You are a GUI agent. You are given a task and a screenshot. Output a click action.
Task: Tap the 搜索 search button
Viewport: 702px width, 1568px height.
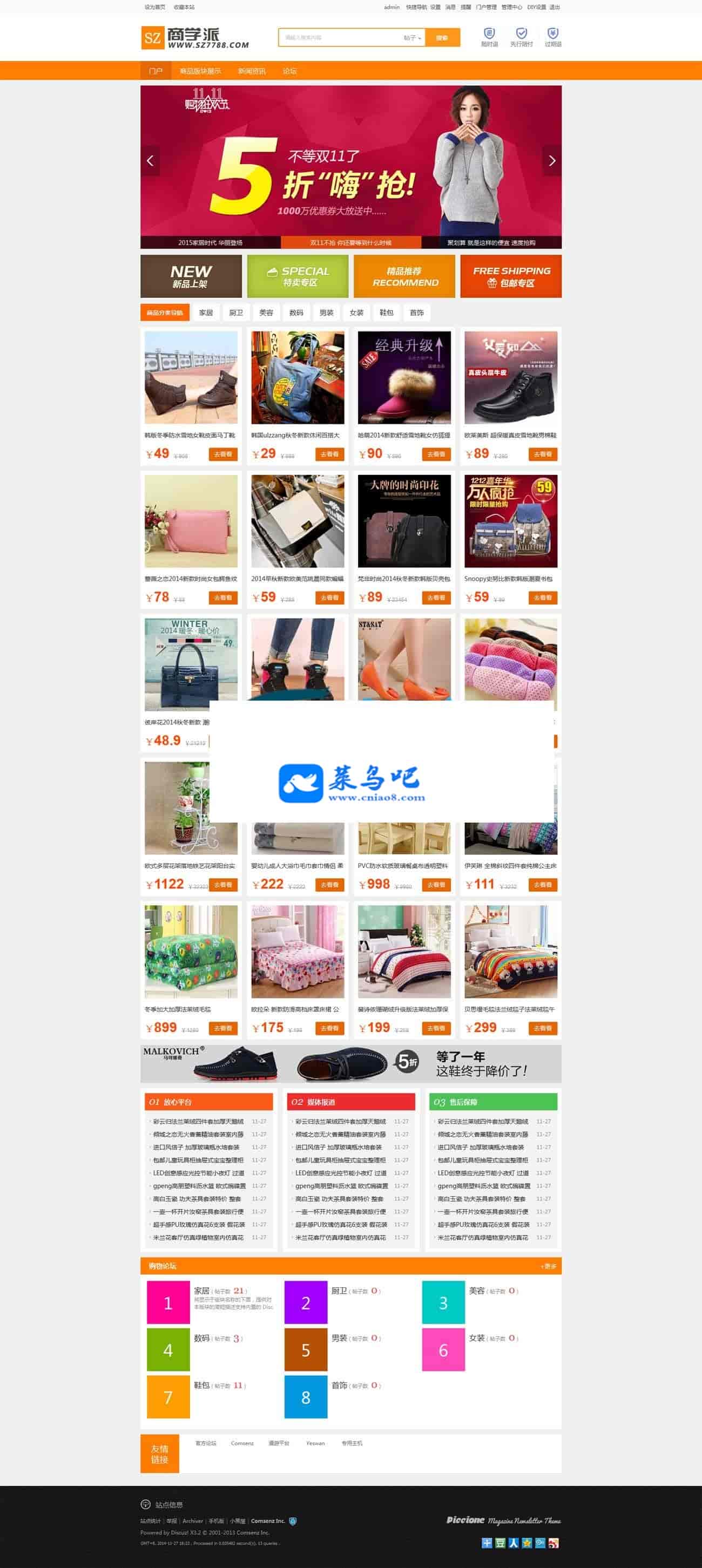click(442, 38)
